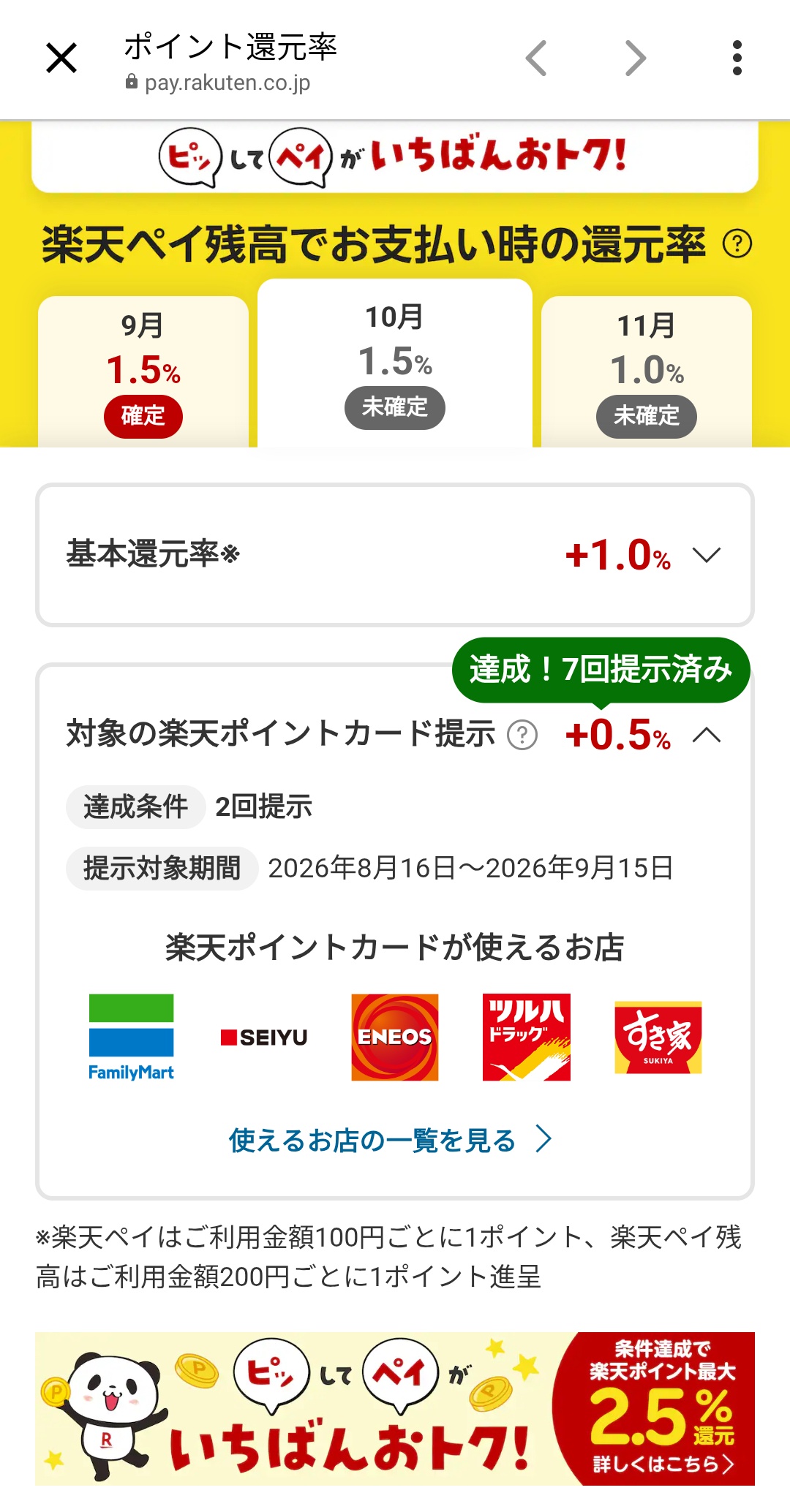Open the browser overflow menu
The height and width of the screenshot is (1512, 790).
click(x=737, y=58)
